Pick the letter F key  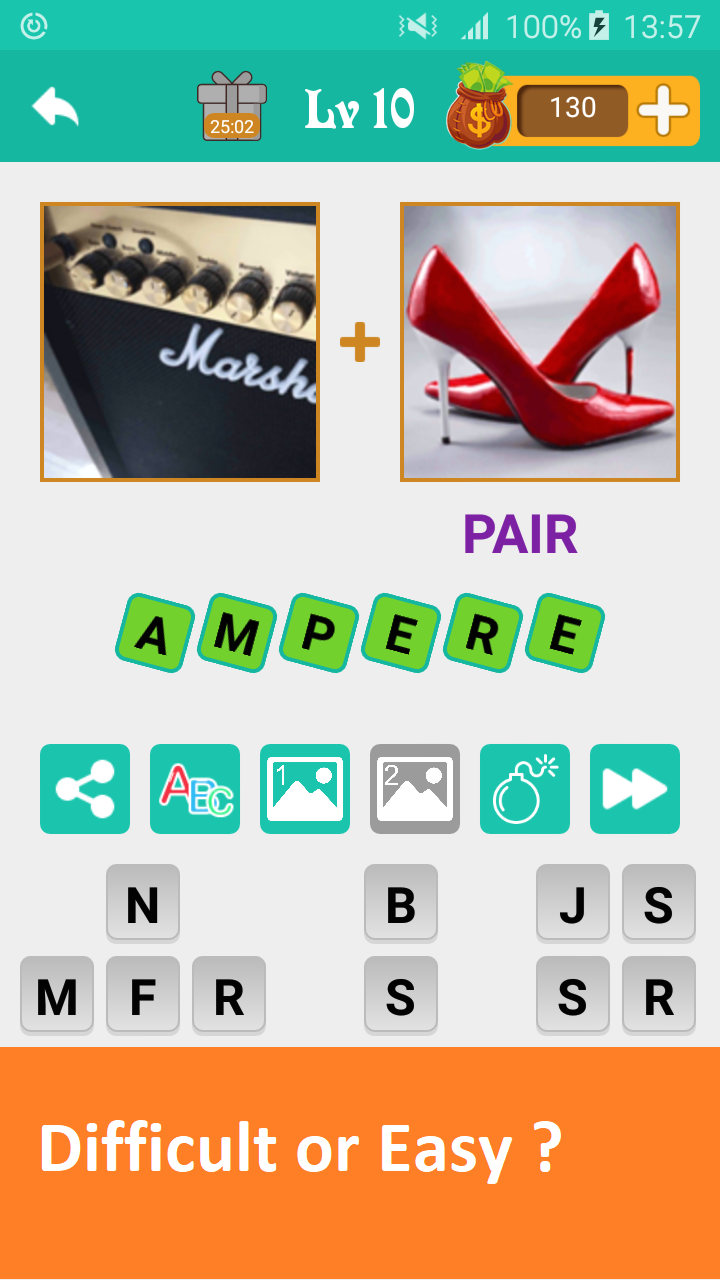tap(143, 995)
